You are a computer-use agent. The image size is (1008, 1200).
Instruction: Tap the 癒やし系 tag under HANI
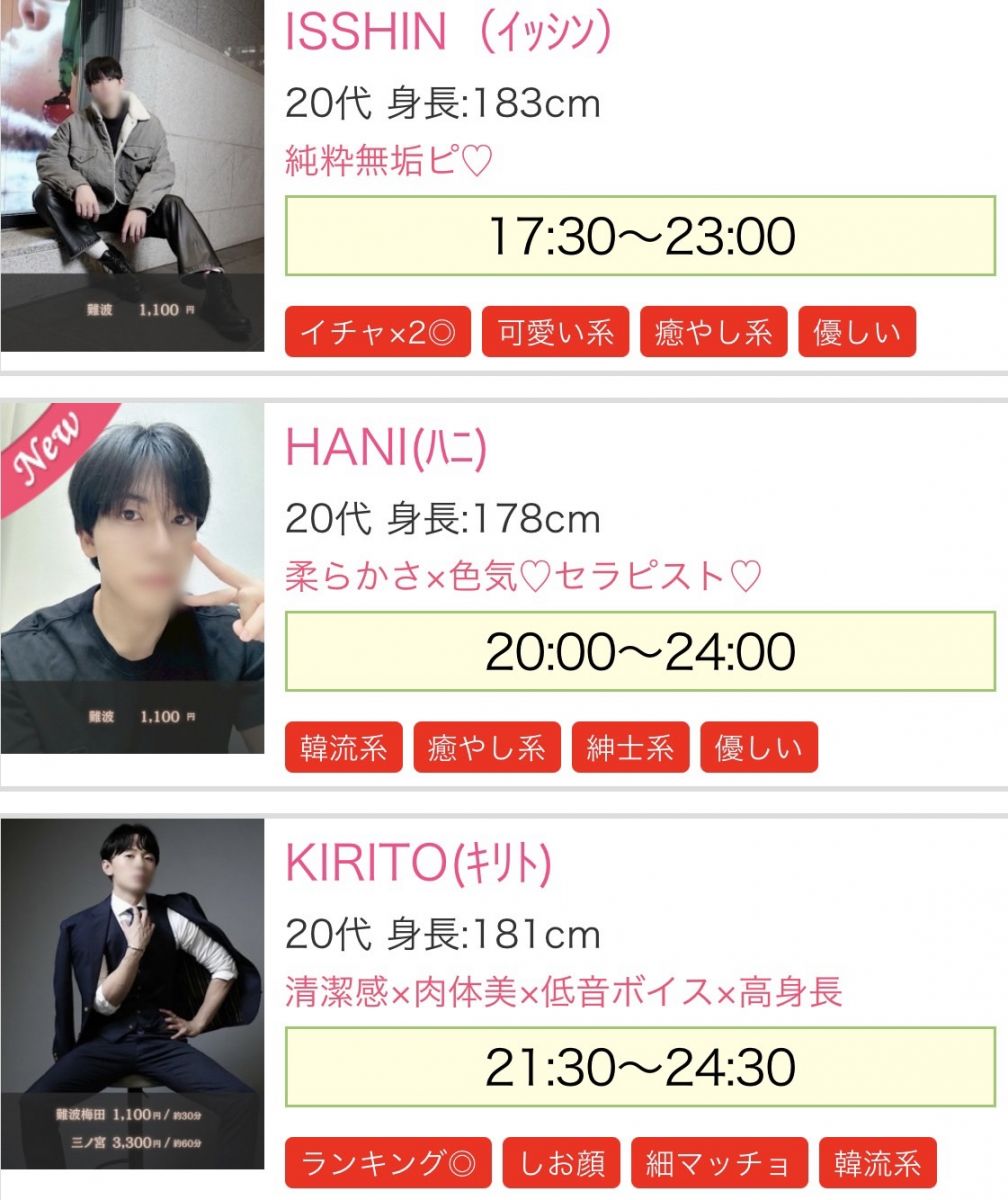(487, 748)
